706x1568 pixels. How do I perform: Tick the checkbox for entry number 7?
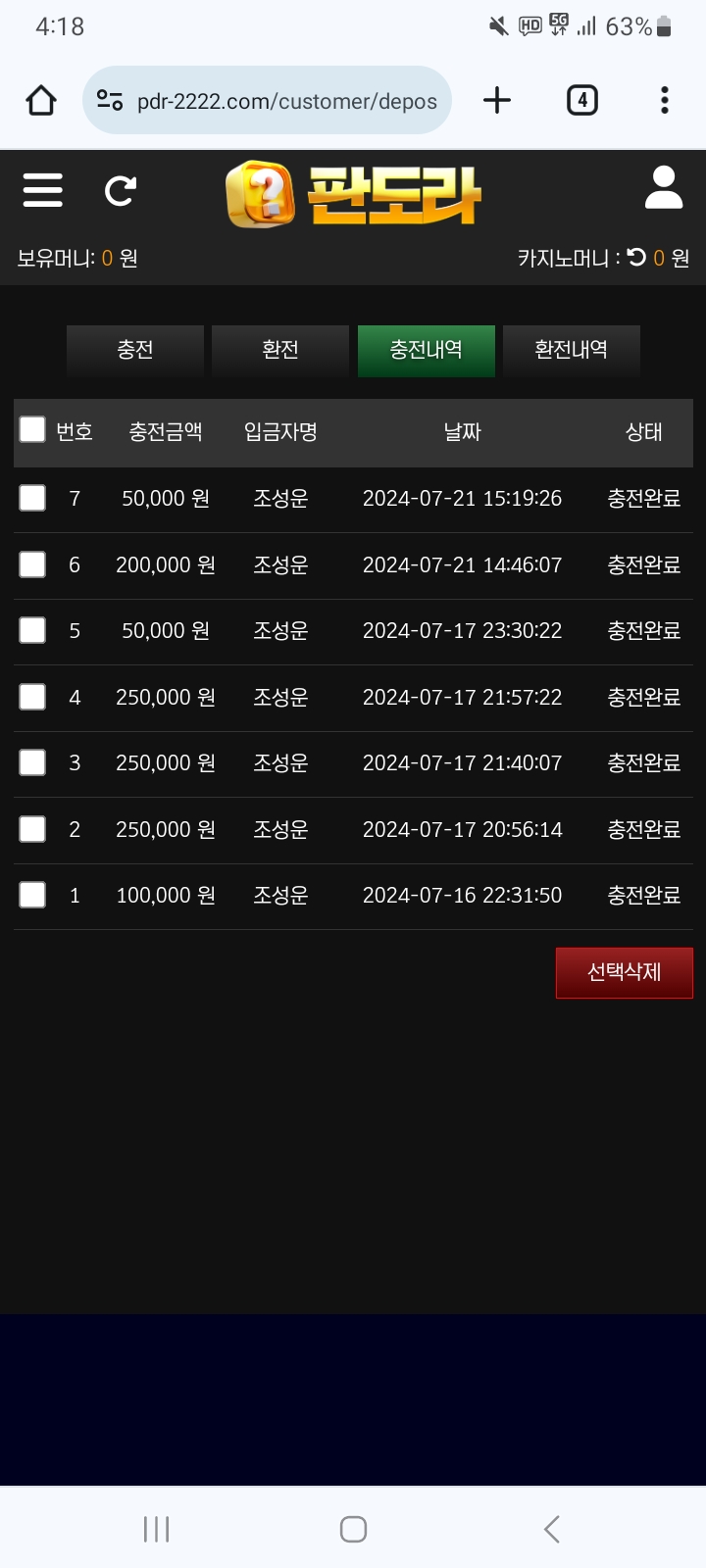[x=32, y=498]
